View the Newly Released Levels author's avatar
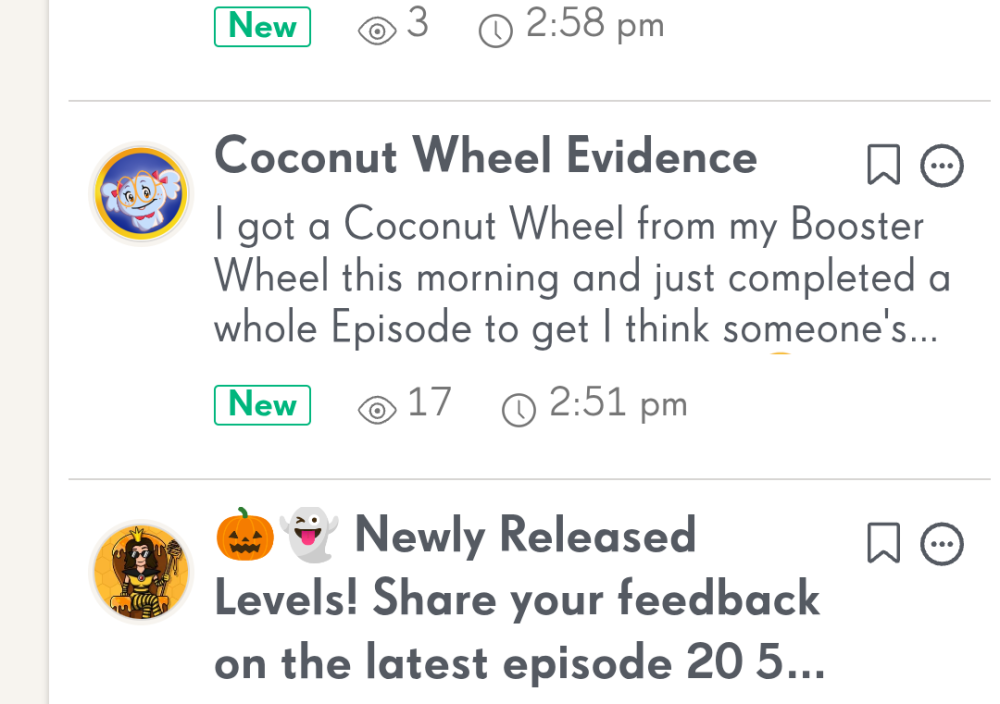1000x704 pixels. [140, 572]
